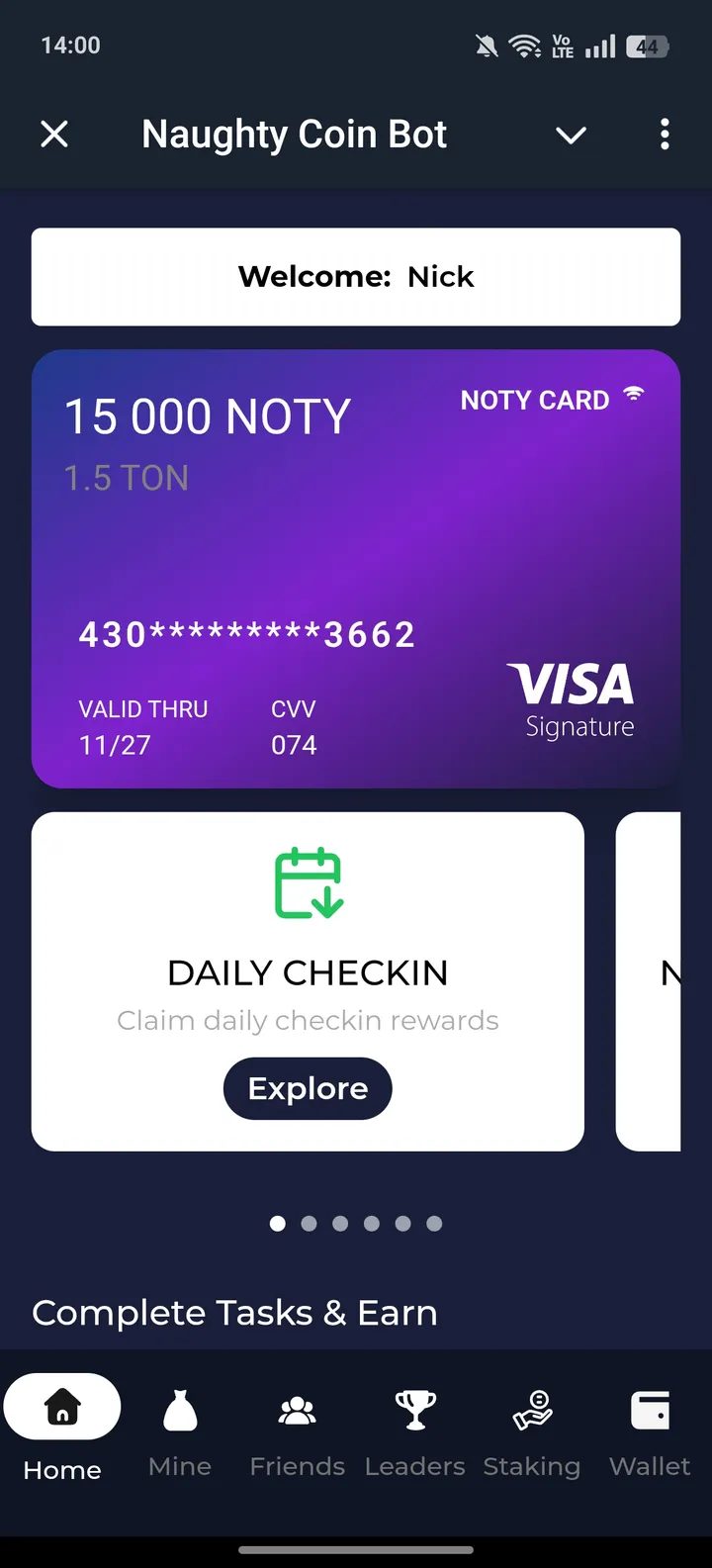Click the masked card number 430*********3662
Image resolution: width=712 pixels, height=1568 pixels.
(245, 634)
